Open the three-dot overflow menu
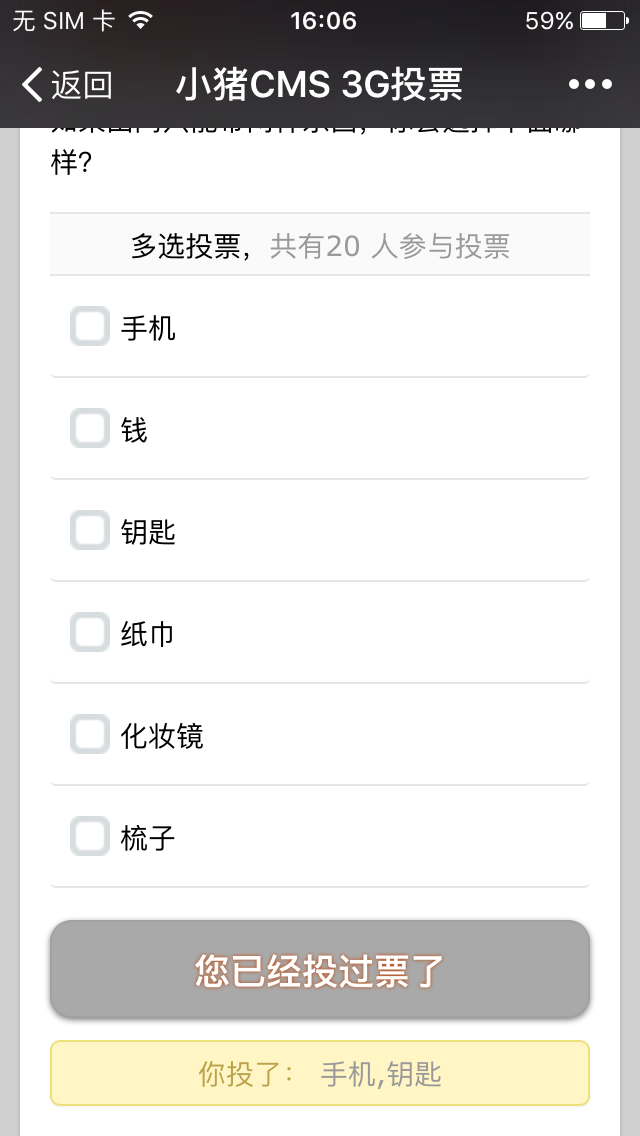 pyautogui.click(x=590, y=86)
